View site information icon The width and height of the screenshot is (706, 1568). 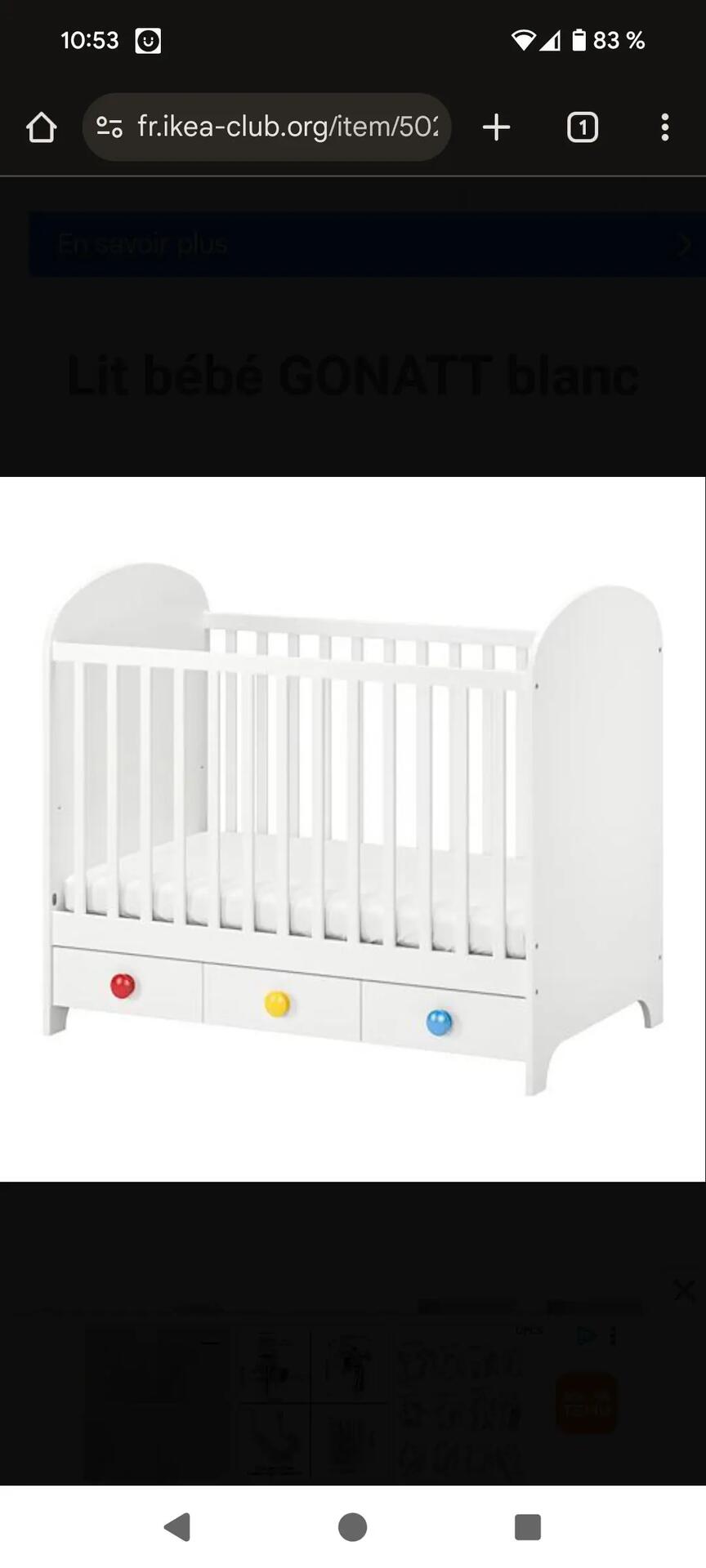point(109,127)
